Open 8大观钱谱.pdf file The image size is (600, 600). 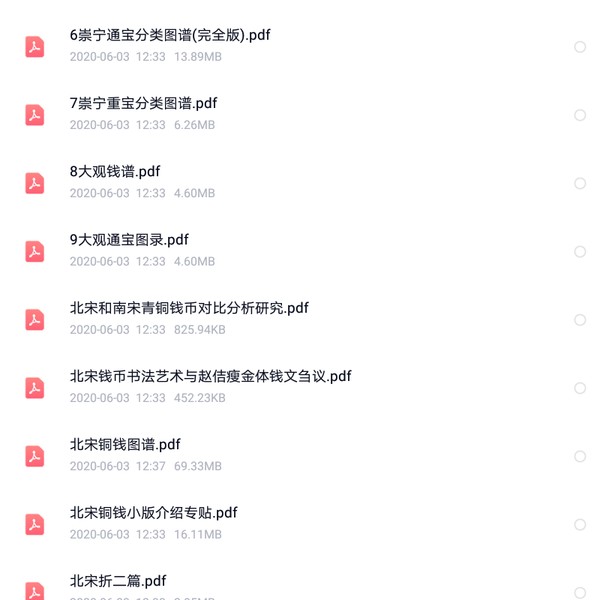(115, 172)
